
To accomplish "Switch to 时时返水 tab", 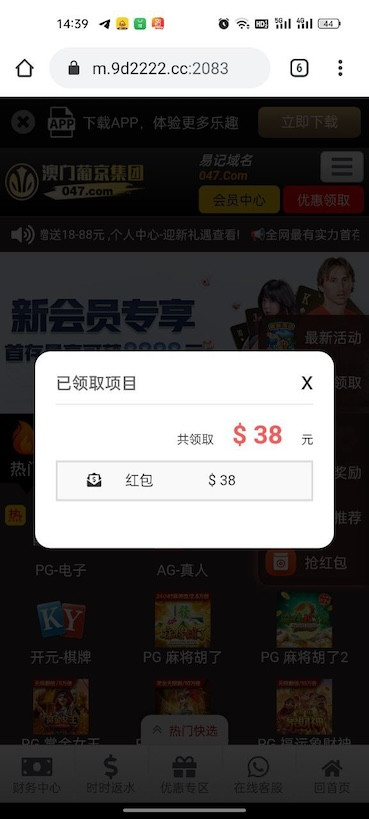I will click(110, 775).
